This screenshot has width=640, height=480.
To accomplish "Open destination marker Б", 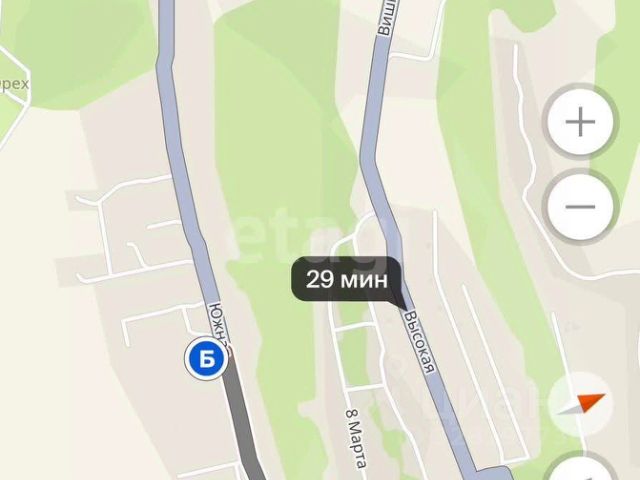I will [206, 360].
